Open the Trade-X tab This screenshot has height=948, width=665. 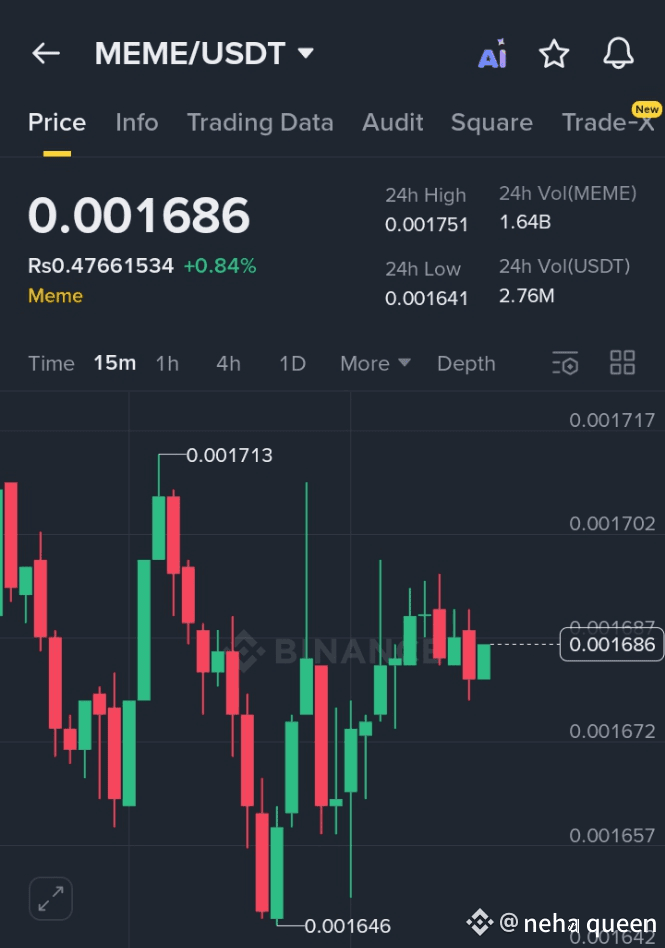pyautogui.click(x=608, y=123)
